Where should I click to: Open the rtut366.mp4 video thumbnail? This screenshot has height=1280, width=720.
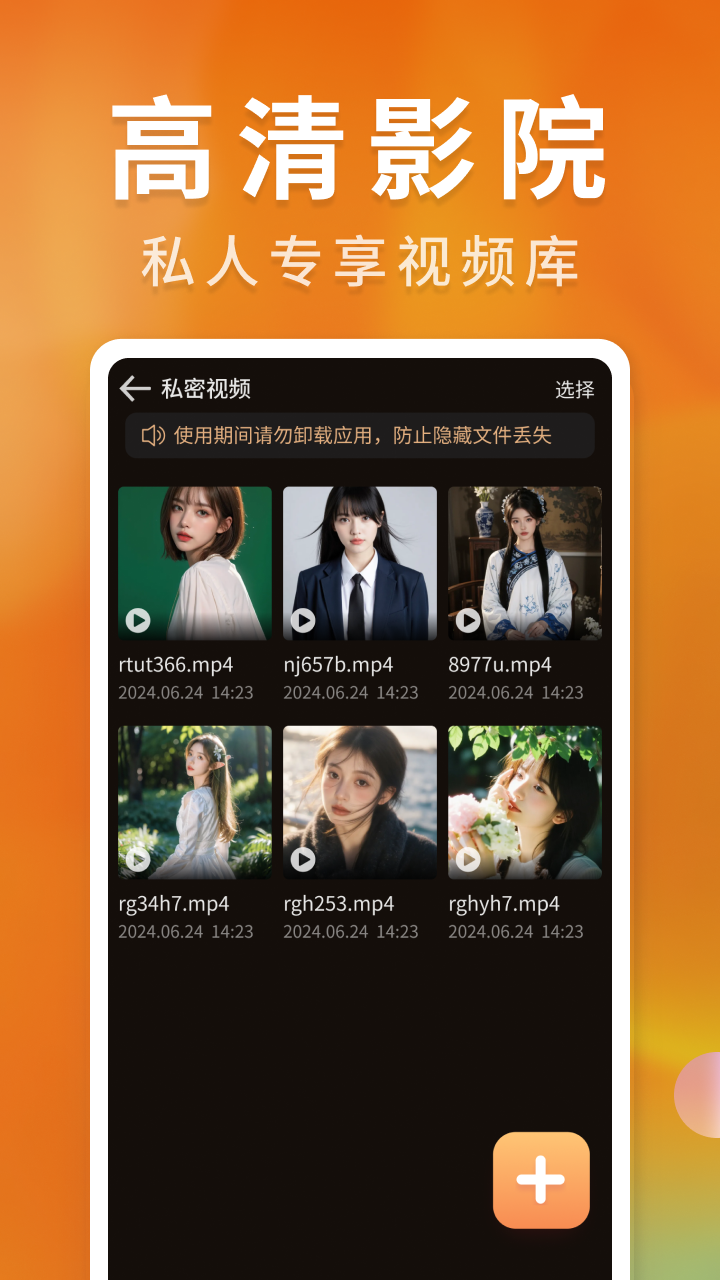coord(196,563)
